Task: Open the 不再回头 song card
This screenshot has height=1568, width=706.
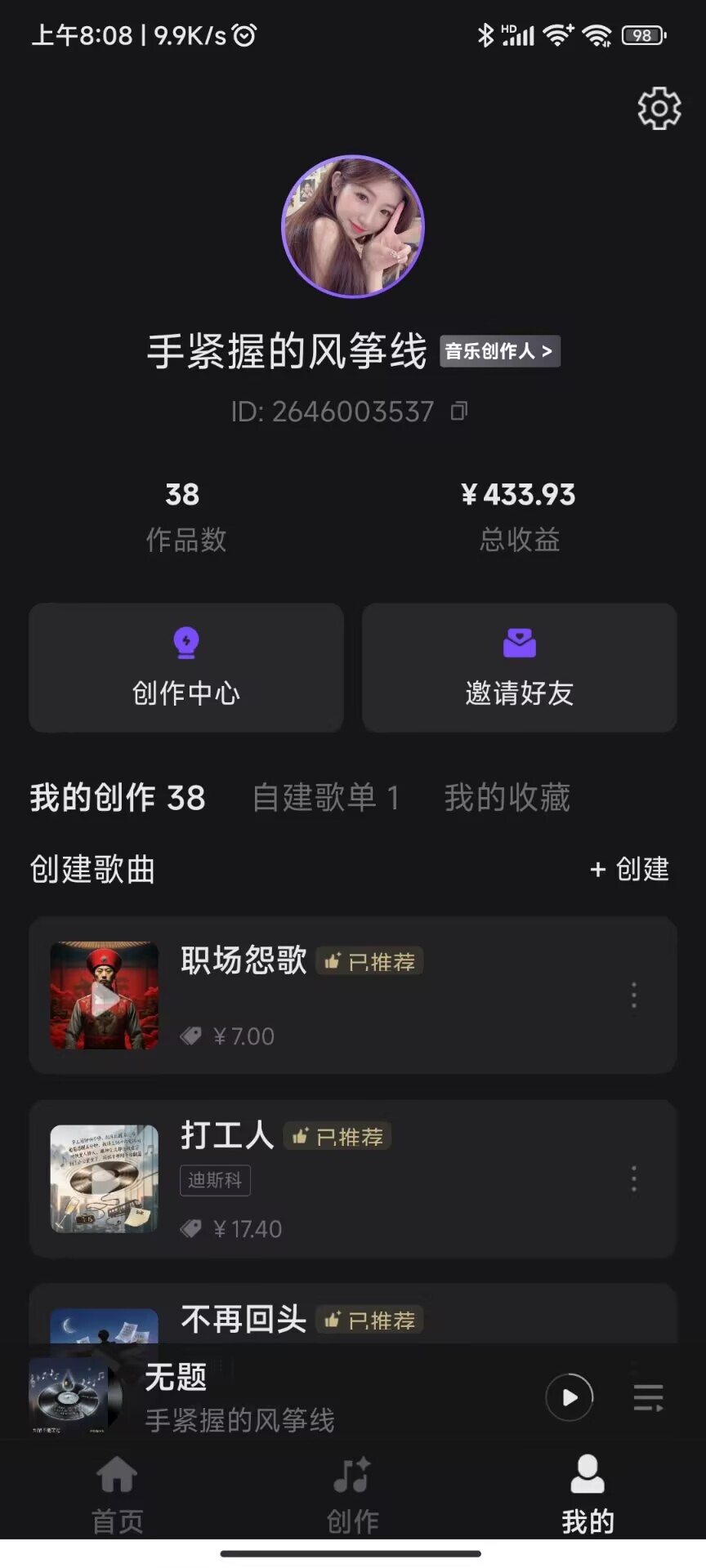Action: 353,1314
